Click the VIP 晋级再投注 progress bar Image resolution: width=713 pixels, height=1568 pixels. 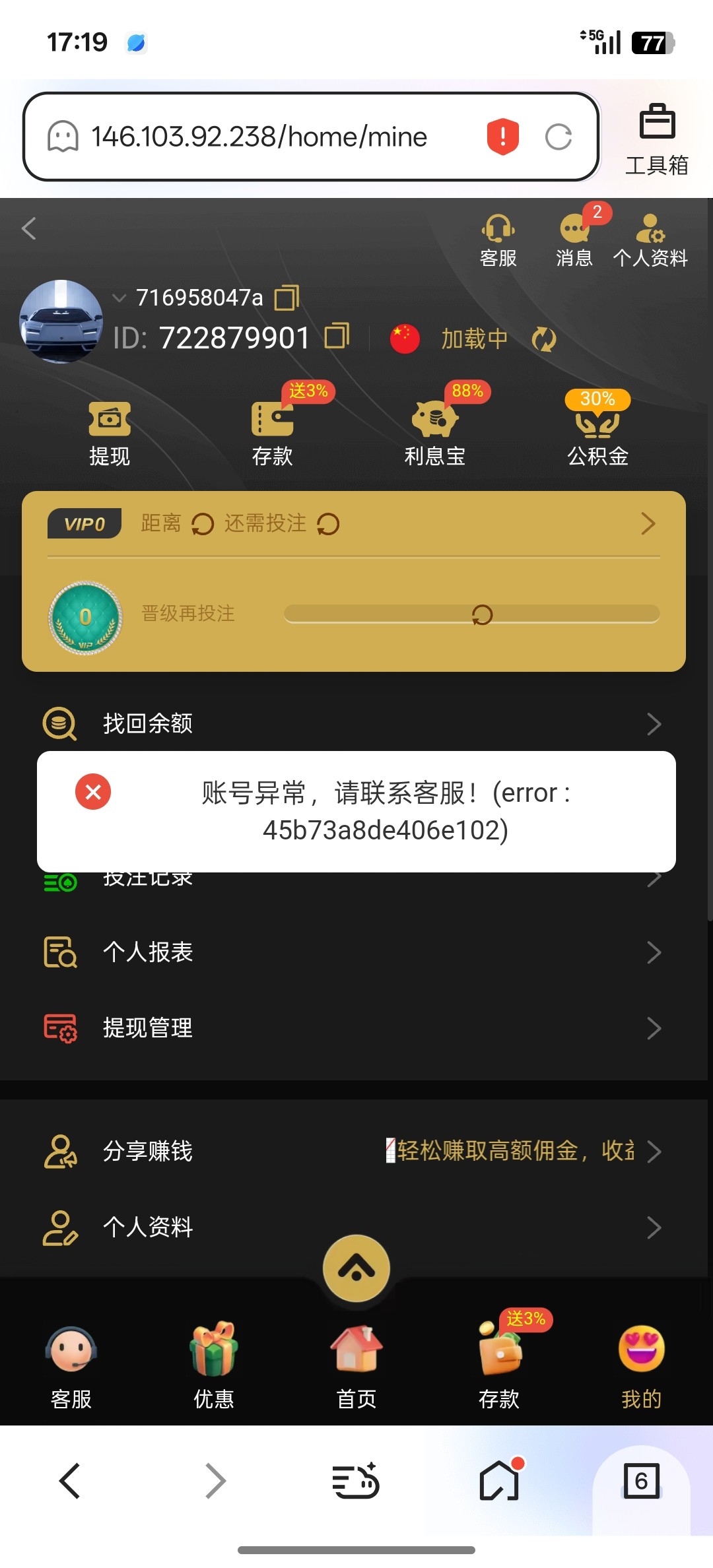(x=471, y=614)
